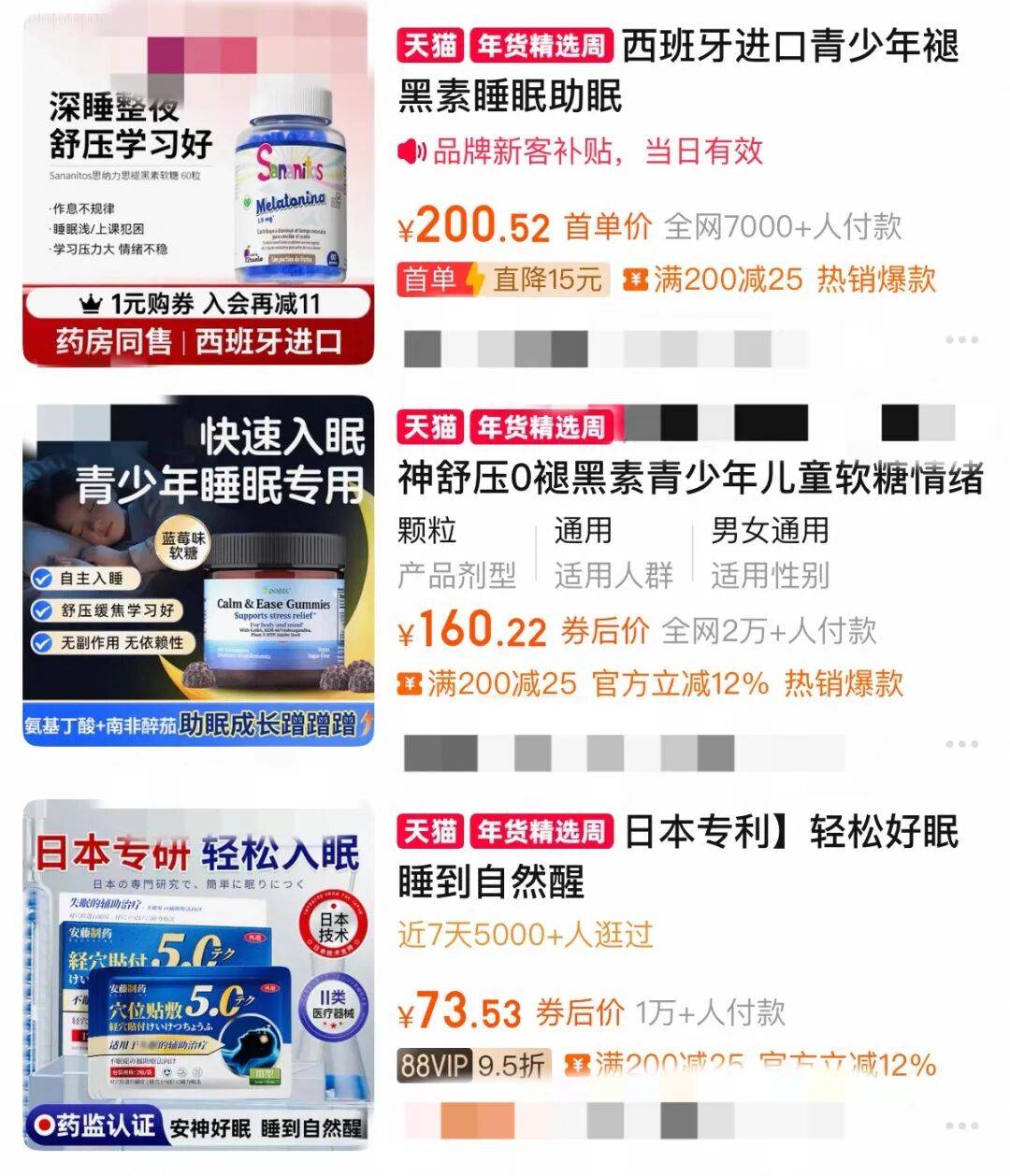Open more options for the ¥200.52 item
This screenshot has height=1176, width=1010.
point(961,340)
